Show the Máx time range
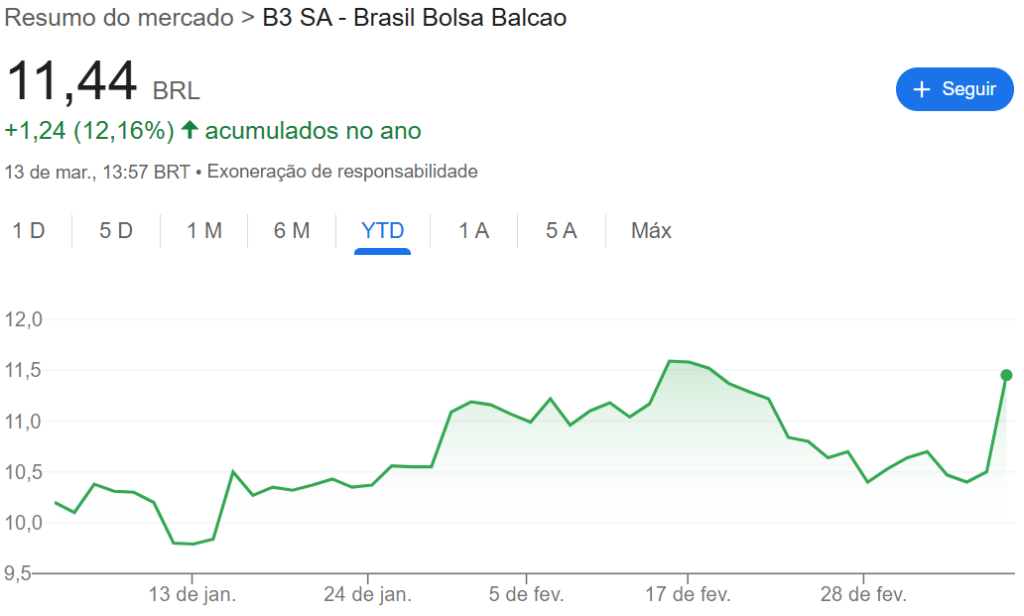This screenshot has height=616, width=1024. click(x=651, y=231)
